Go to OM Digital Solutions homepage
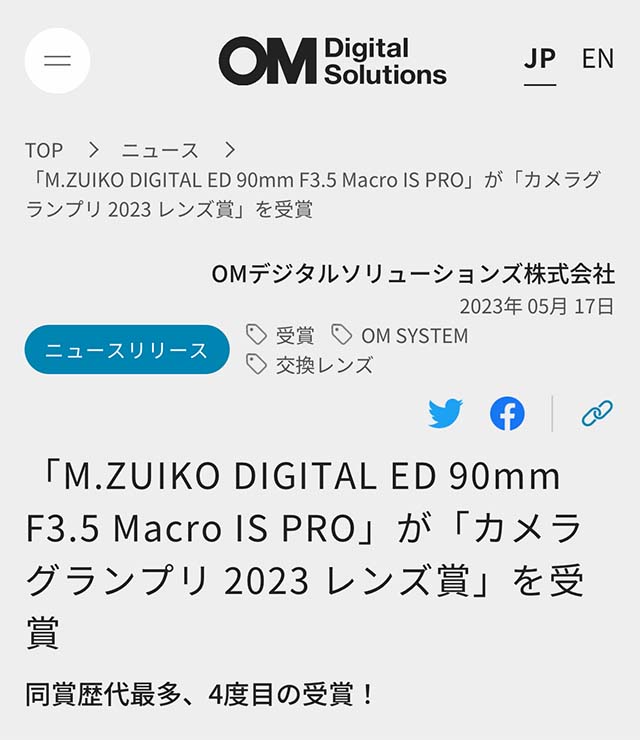Screen dimensions: 640x740 coord(332,60)
